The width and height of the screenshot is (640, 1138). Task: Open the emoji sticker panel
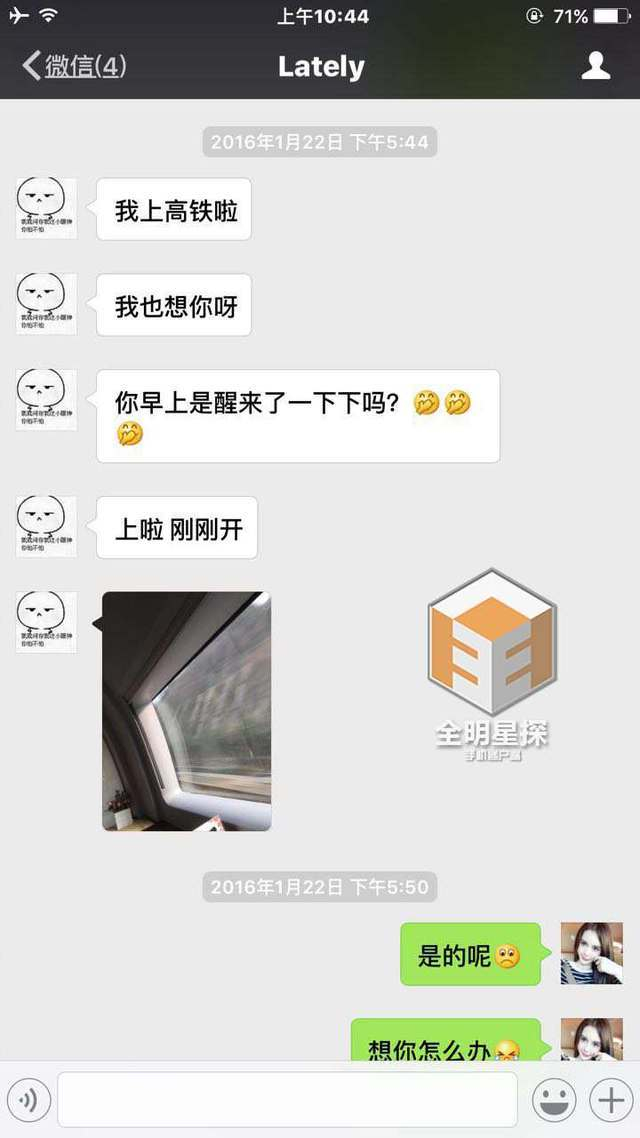554,1100
